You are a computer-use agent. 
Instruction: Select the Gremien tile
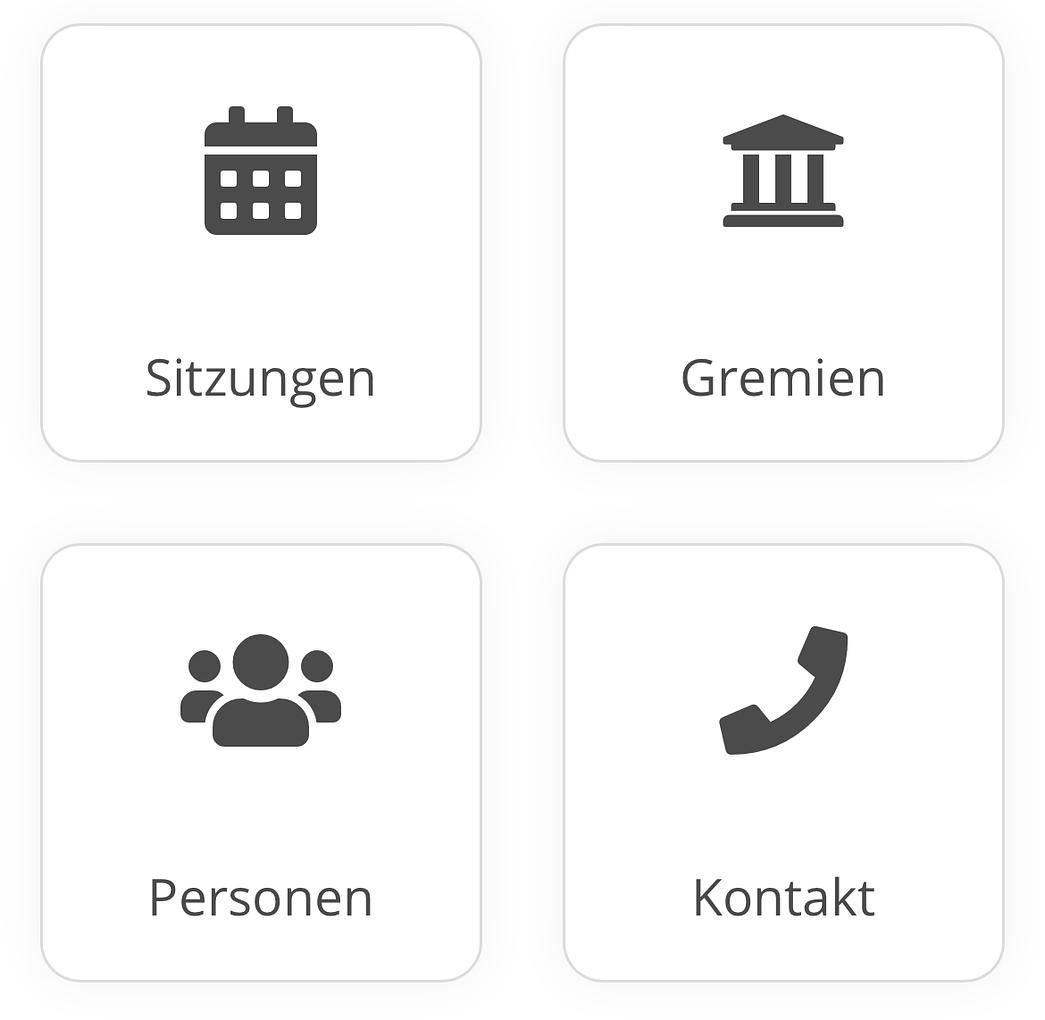pos(783,243)
